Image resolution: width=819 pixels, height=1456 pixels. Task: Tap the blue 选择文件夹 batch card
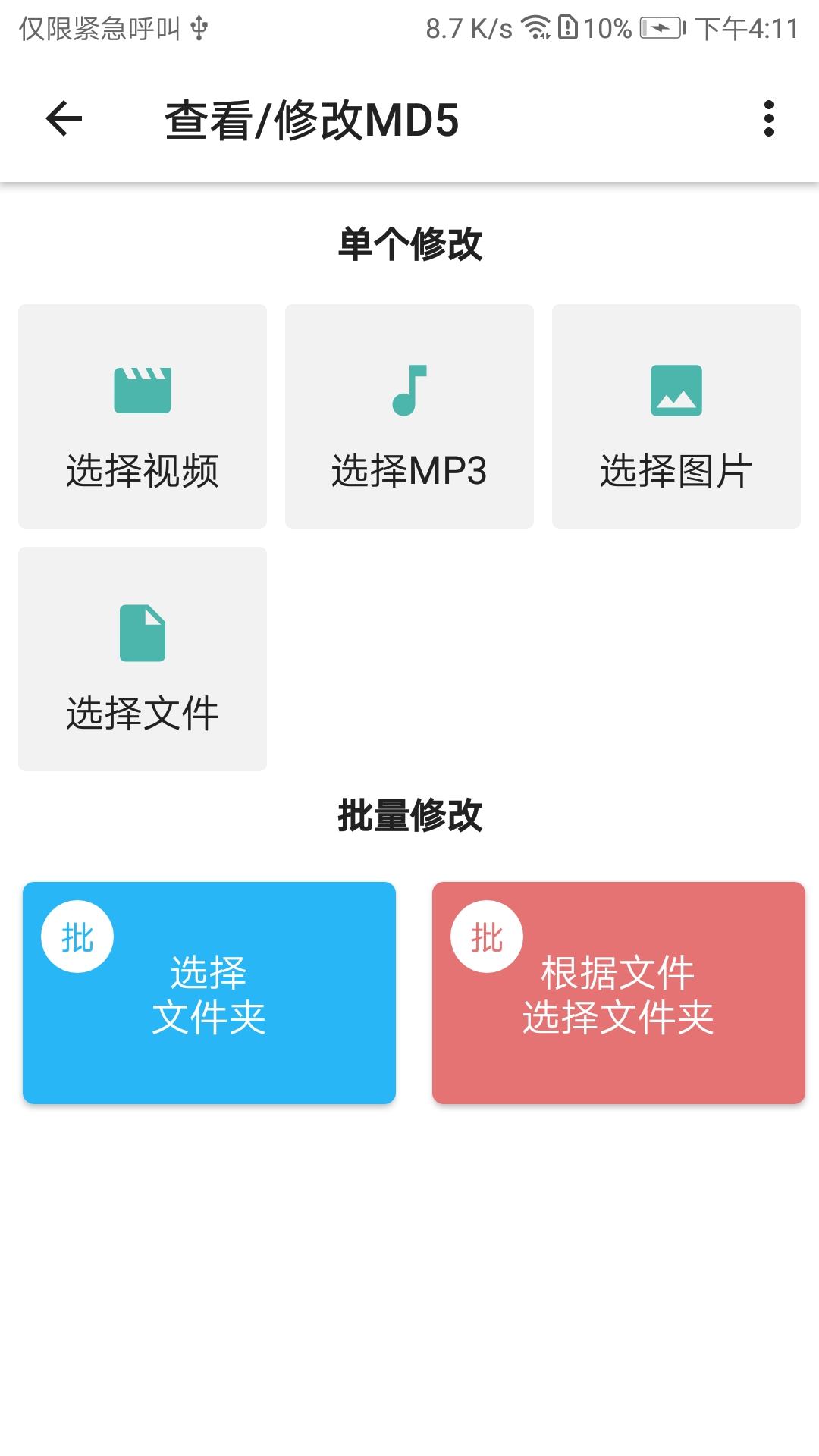click(210, 993)
